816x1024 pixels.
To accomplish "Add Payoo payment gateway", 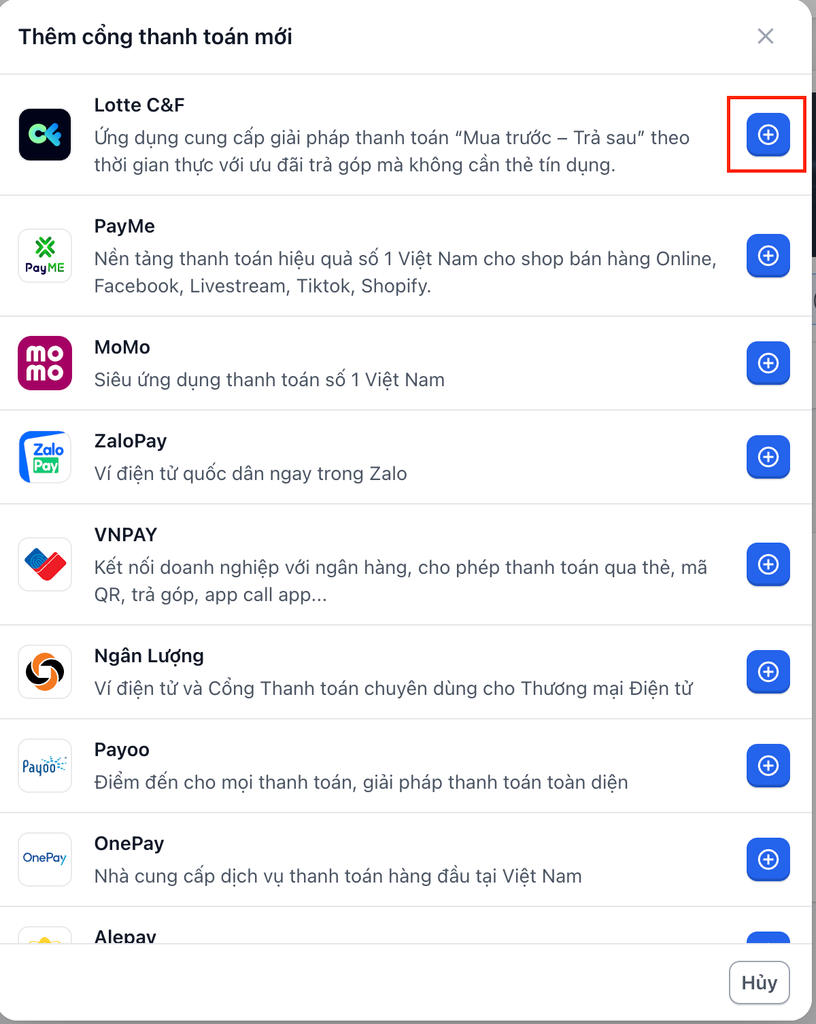I will coord(768,766).
